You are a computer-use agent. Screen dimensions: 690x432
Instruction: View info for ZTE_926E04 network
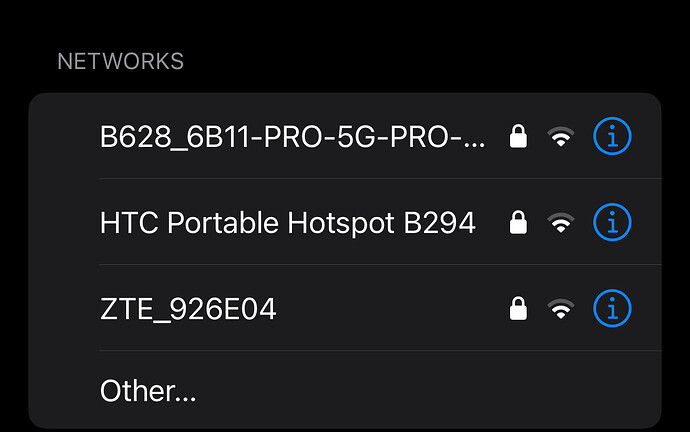coord(612,310)
